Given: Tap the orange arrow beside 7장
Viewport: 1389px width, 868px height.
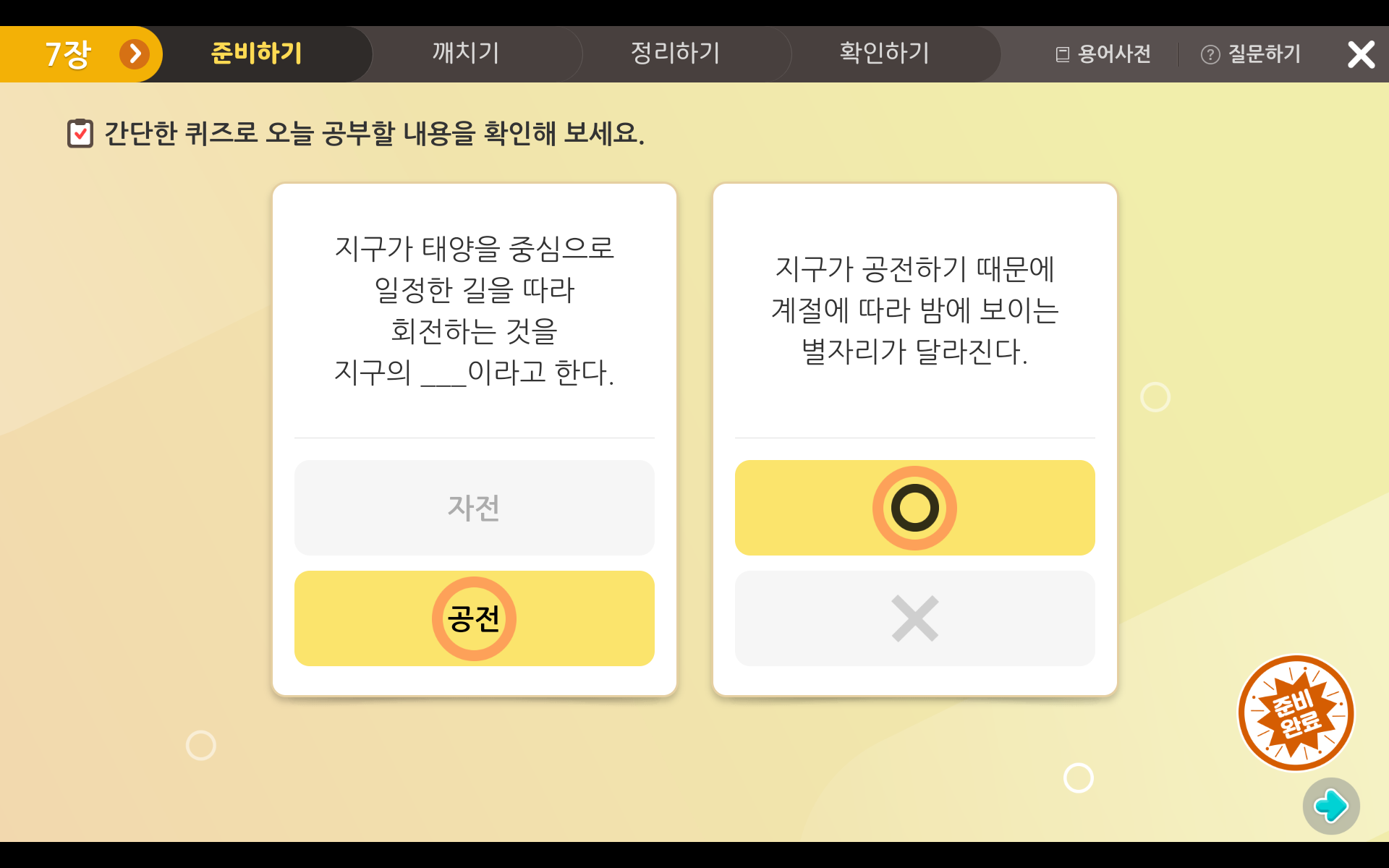Looking at the screenshot, I should (135, 54).
